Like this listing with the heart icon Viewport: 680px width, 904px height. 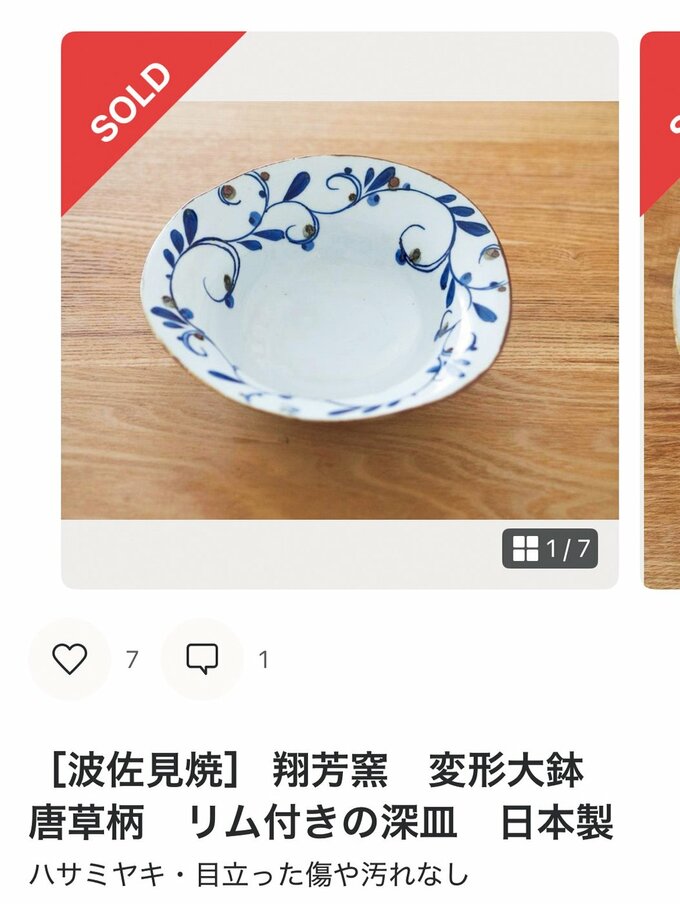tap(69, 659)
